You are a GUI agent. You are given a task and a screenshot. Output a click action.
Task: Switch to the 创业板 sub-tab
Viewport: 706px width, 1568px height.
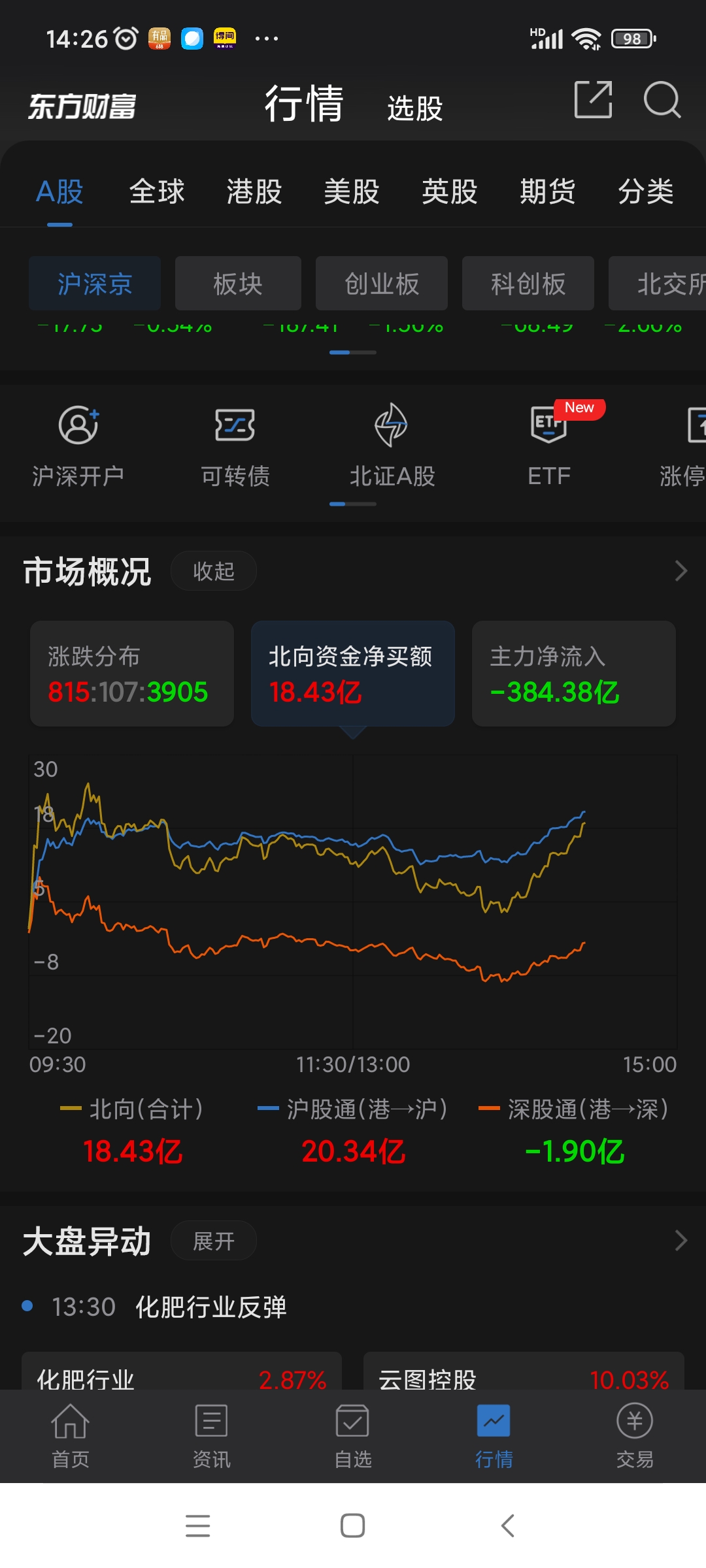point(381,283)
